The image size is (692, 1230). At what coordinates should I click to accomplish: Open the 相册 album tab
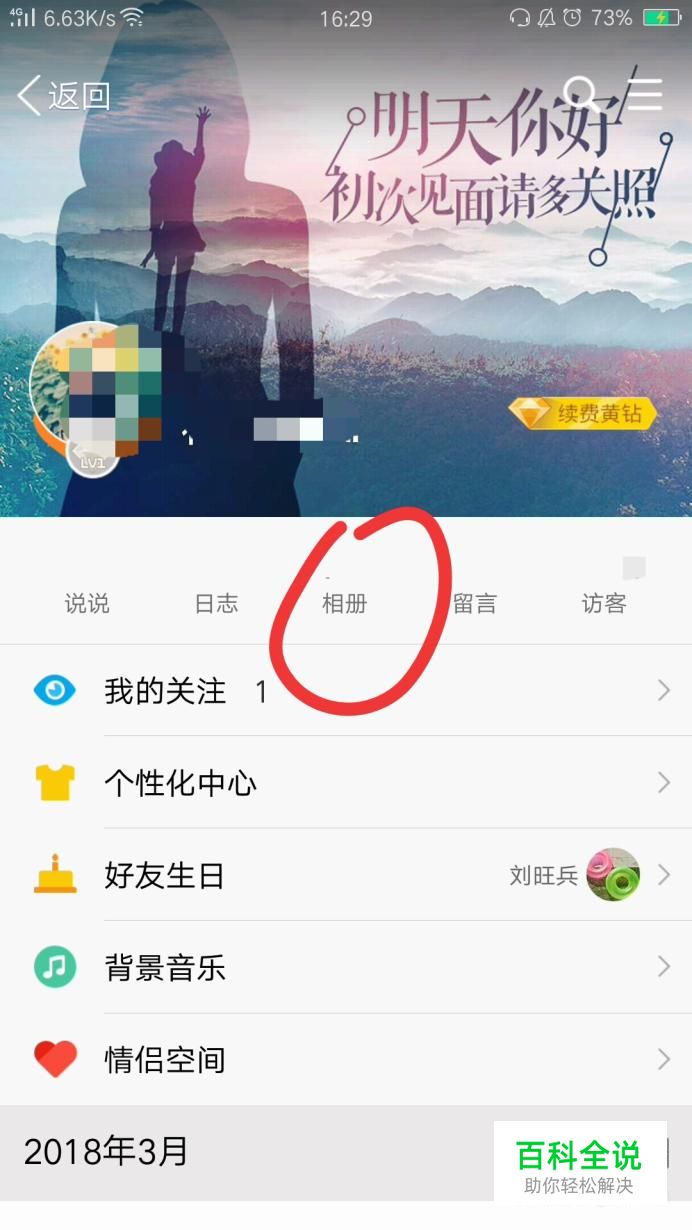click(x=345, y=604)
